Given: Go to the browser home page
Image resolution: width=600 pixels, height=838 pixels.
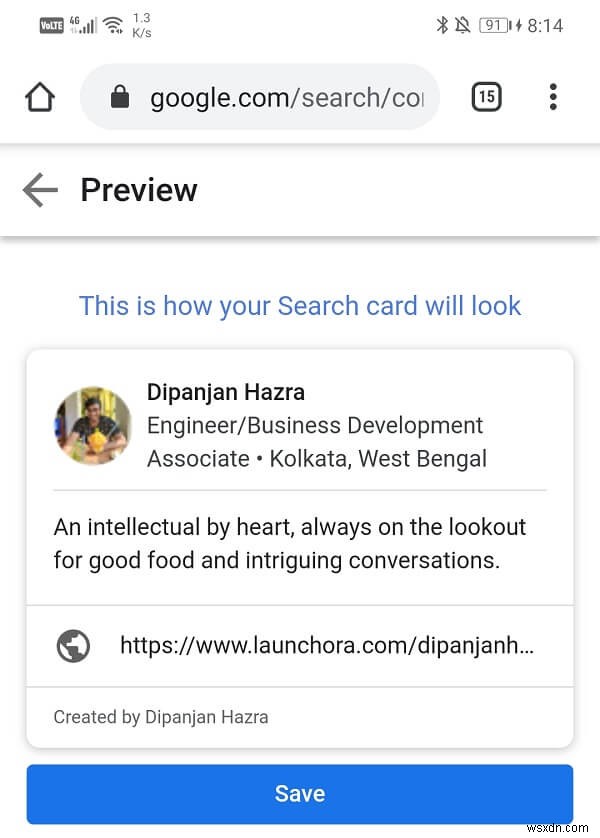Looking at the screenshot, I should (x=40, y=97).
